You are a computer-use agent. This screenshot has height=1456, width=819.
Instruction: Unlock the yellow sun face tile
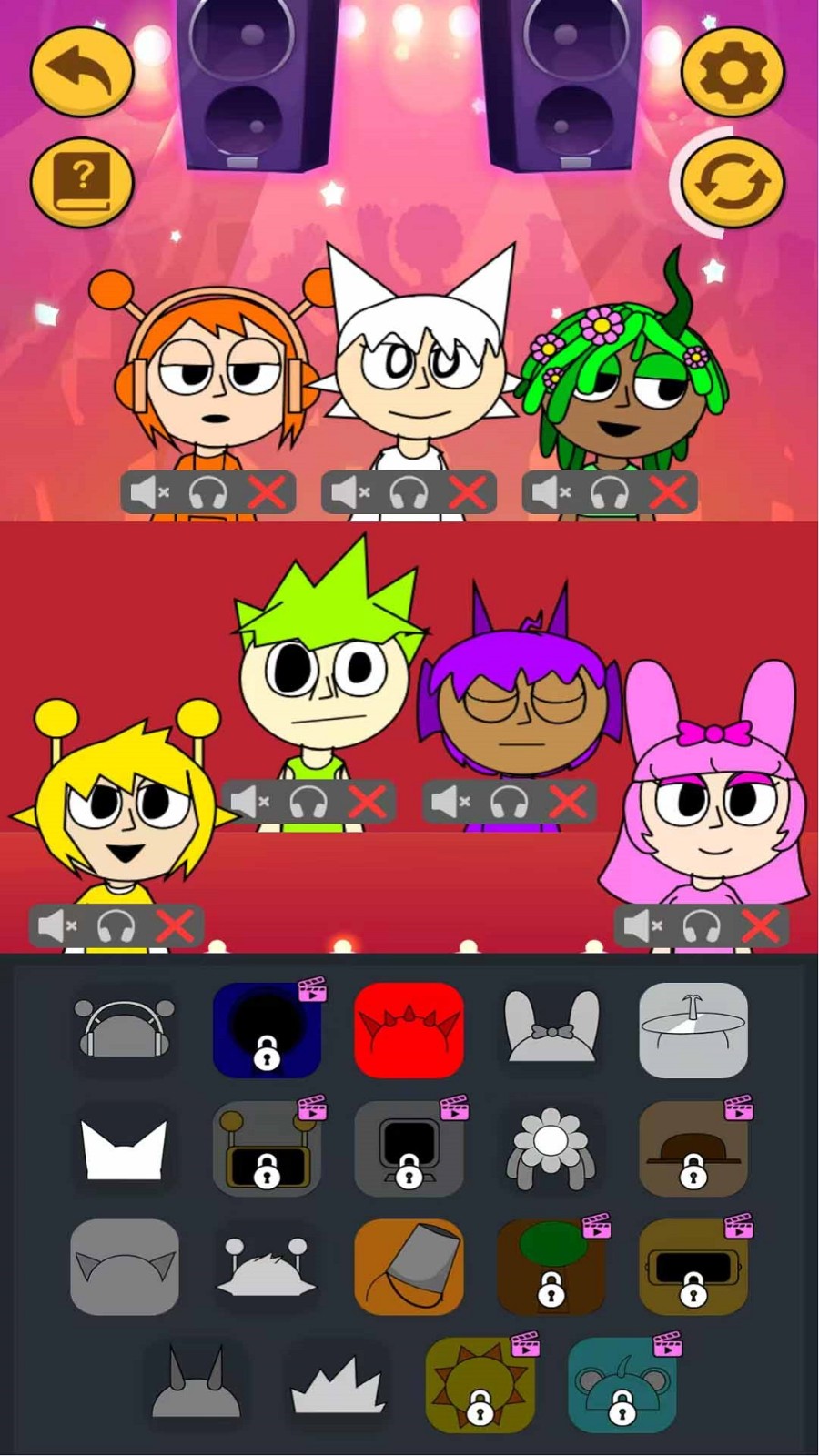click(480, 1385)
